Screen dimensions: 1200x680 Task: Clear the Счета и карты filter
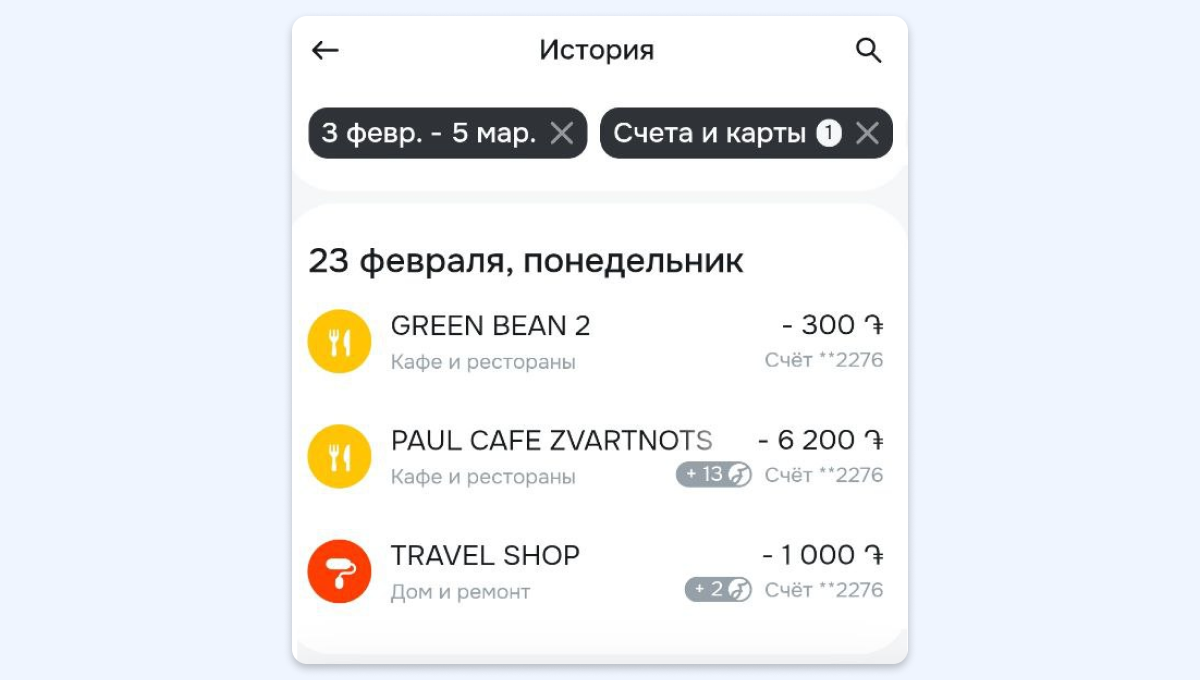pos(867,133)
